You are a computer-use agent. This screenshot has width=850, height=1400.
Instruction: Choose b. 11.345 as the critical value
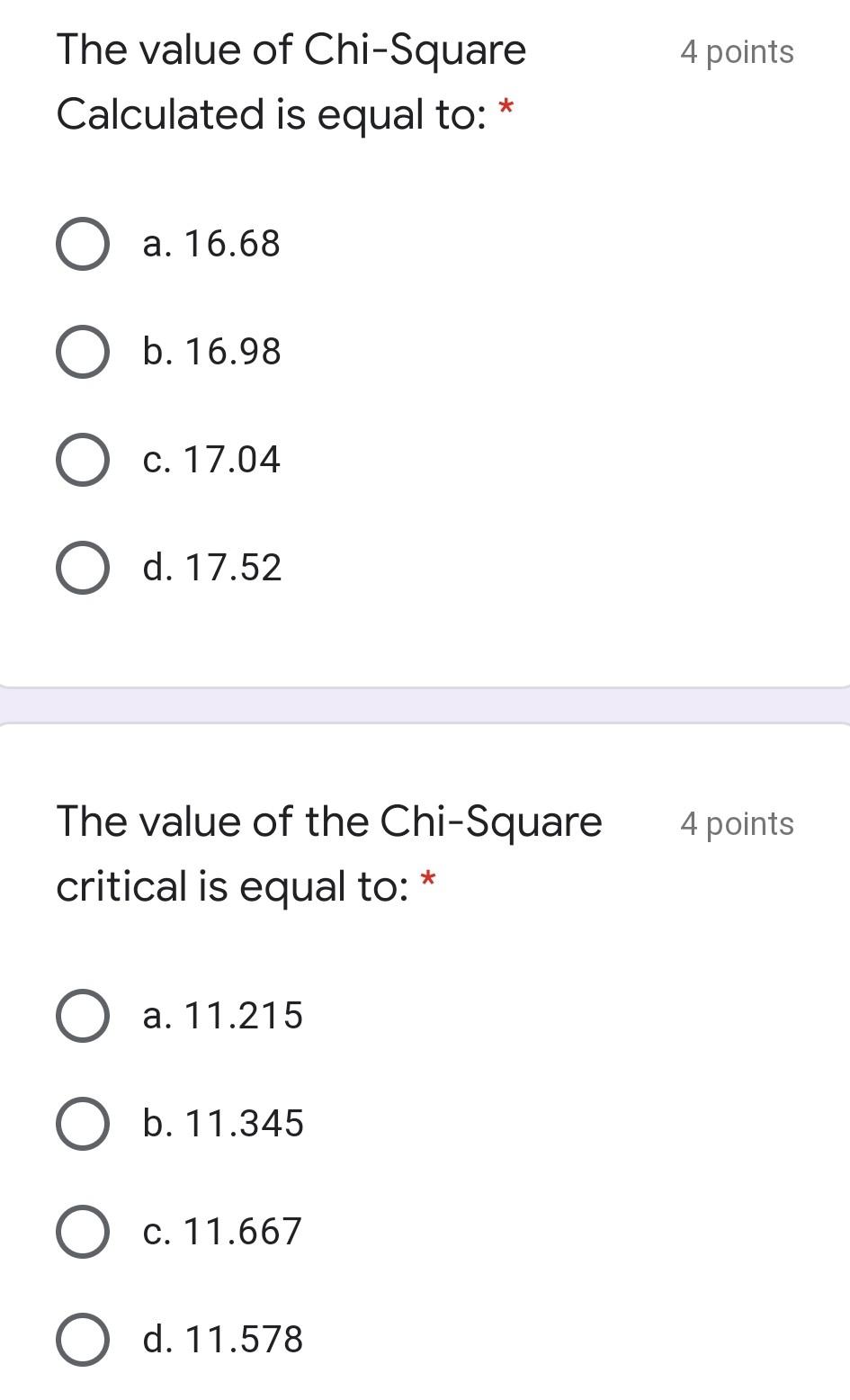point(83,1124)
